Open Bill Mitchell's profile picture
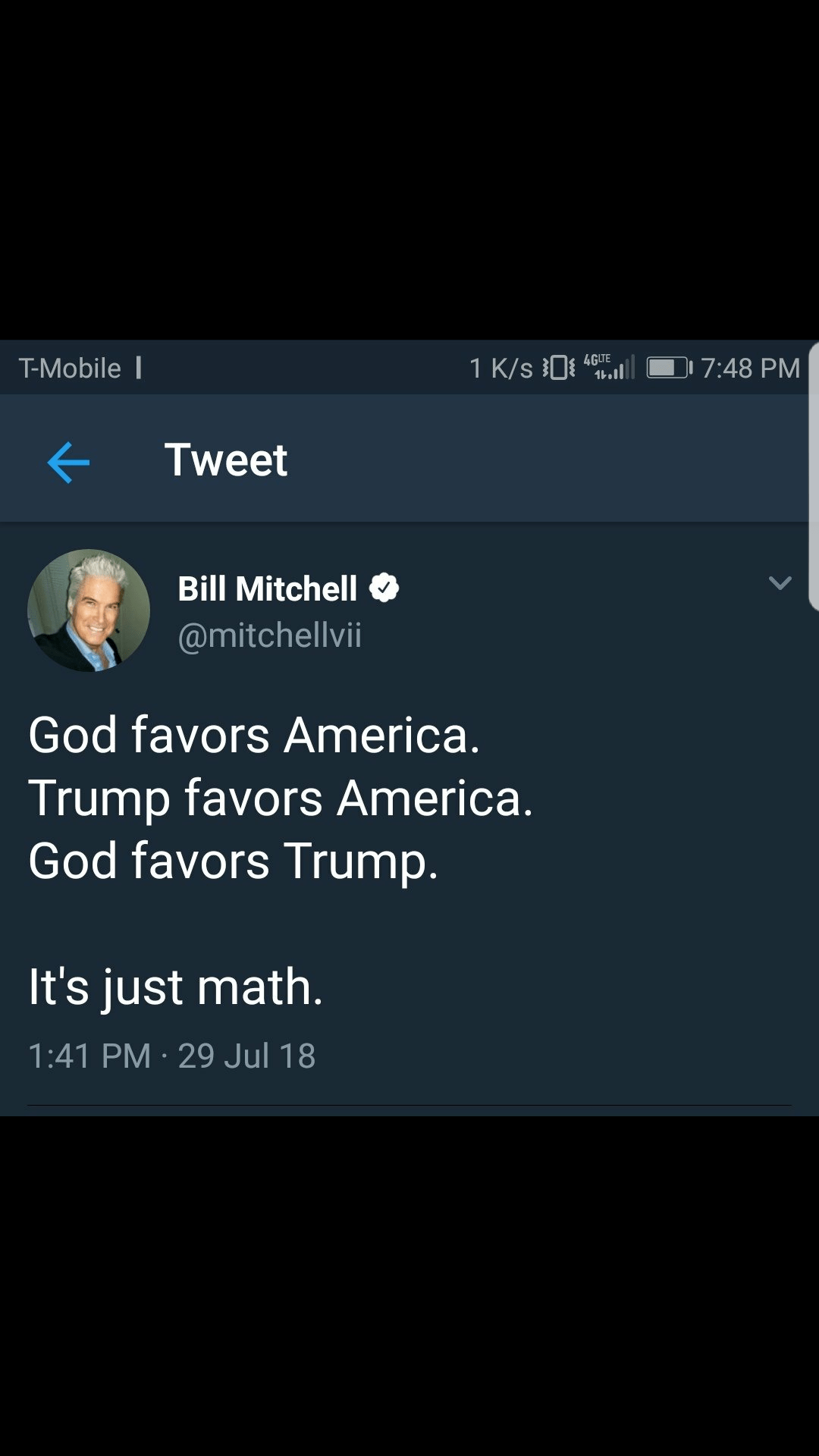 pos(89,610)
